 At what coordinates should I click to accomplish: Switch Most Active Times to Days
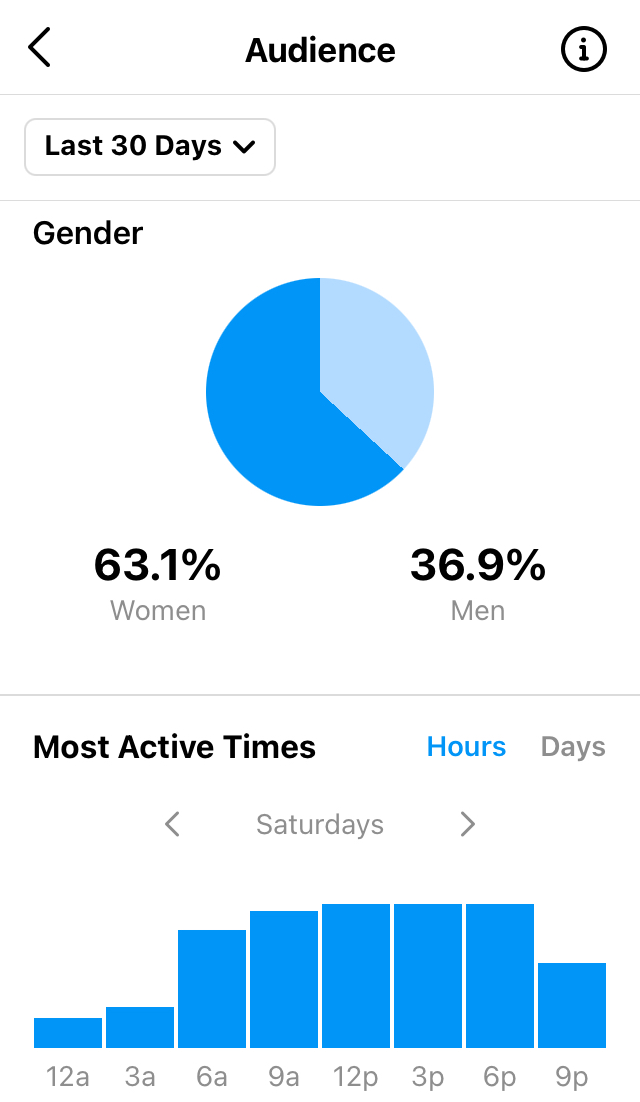click(573, 747)
